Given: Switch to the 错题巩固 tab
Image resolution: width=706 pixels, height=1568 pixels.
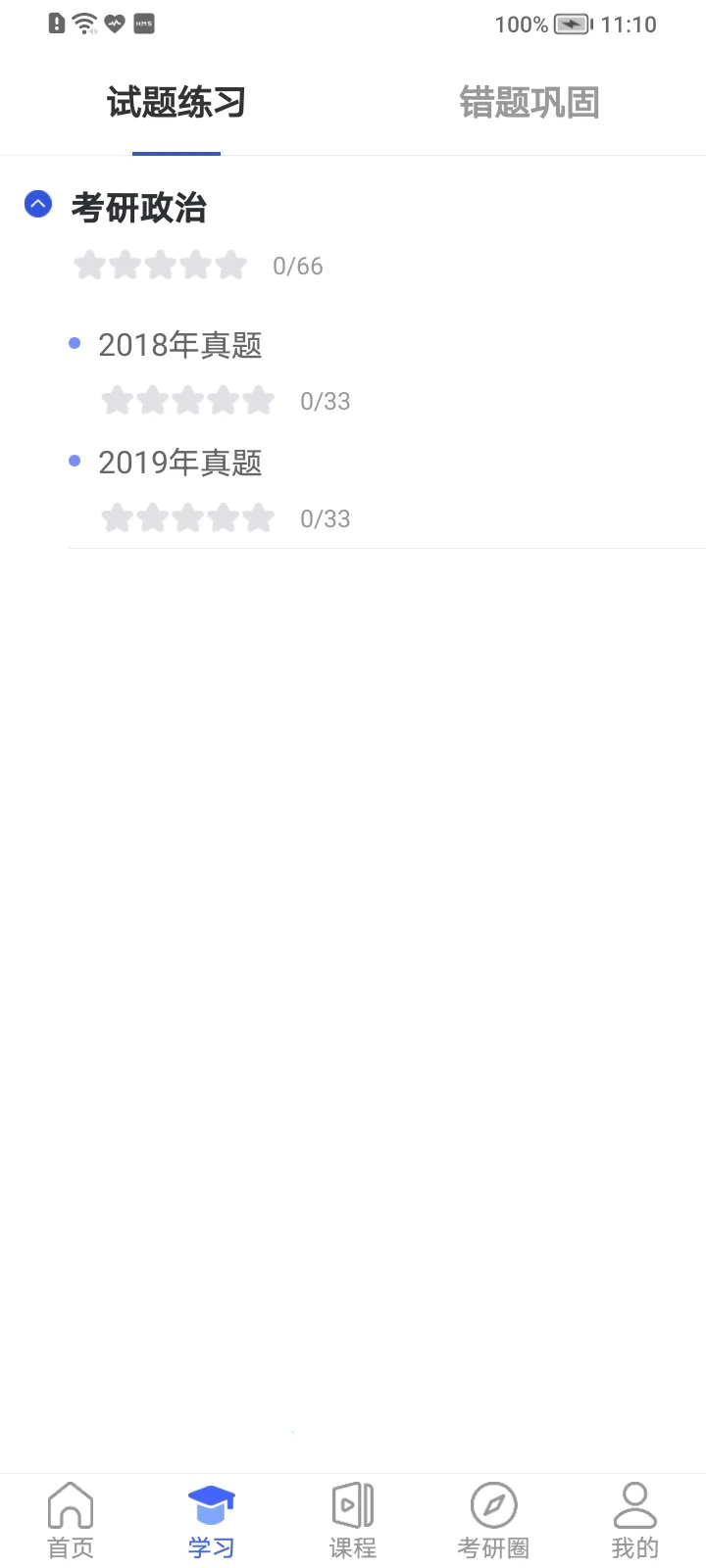Looking at the screenshot, I should (529, 103).
